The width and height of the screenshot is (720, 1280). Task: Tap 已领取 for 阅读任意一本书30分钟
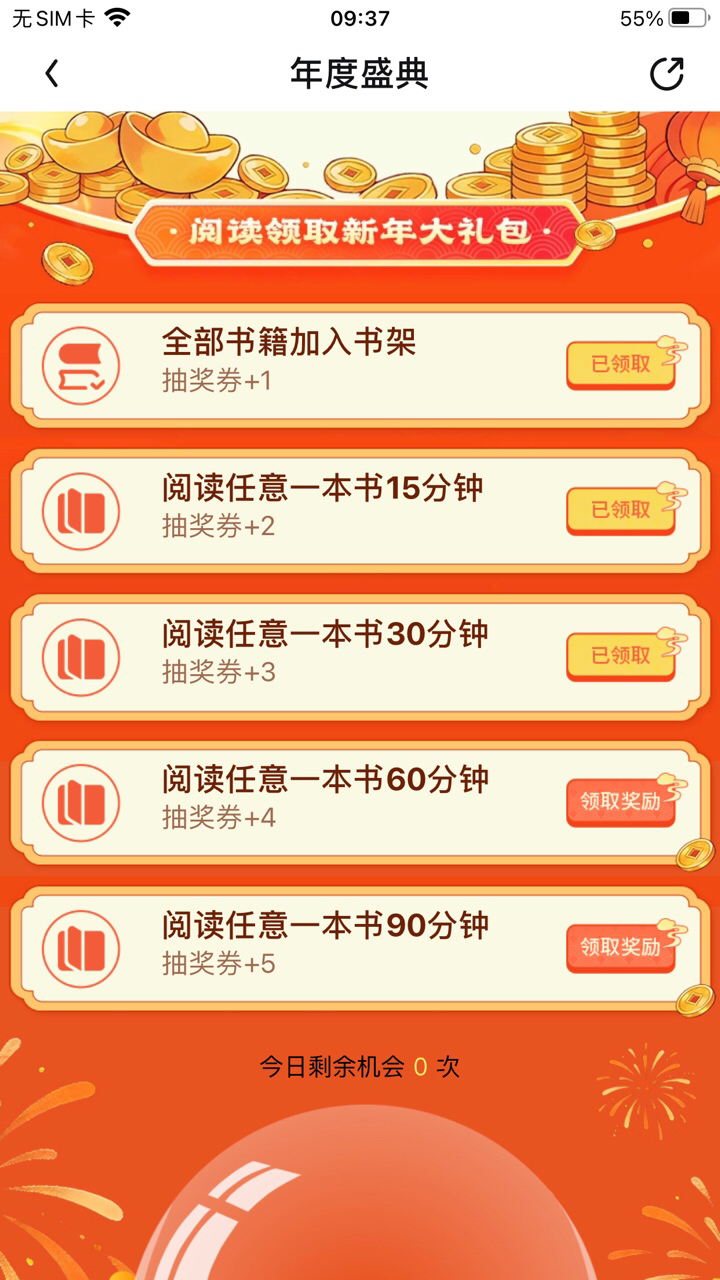point(621,656)
